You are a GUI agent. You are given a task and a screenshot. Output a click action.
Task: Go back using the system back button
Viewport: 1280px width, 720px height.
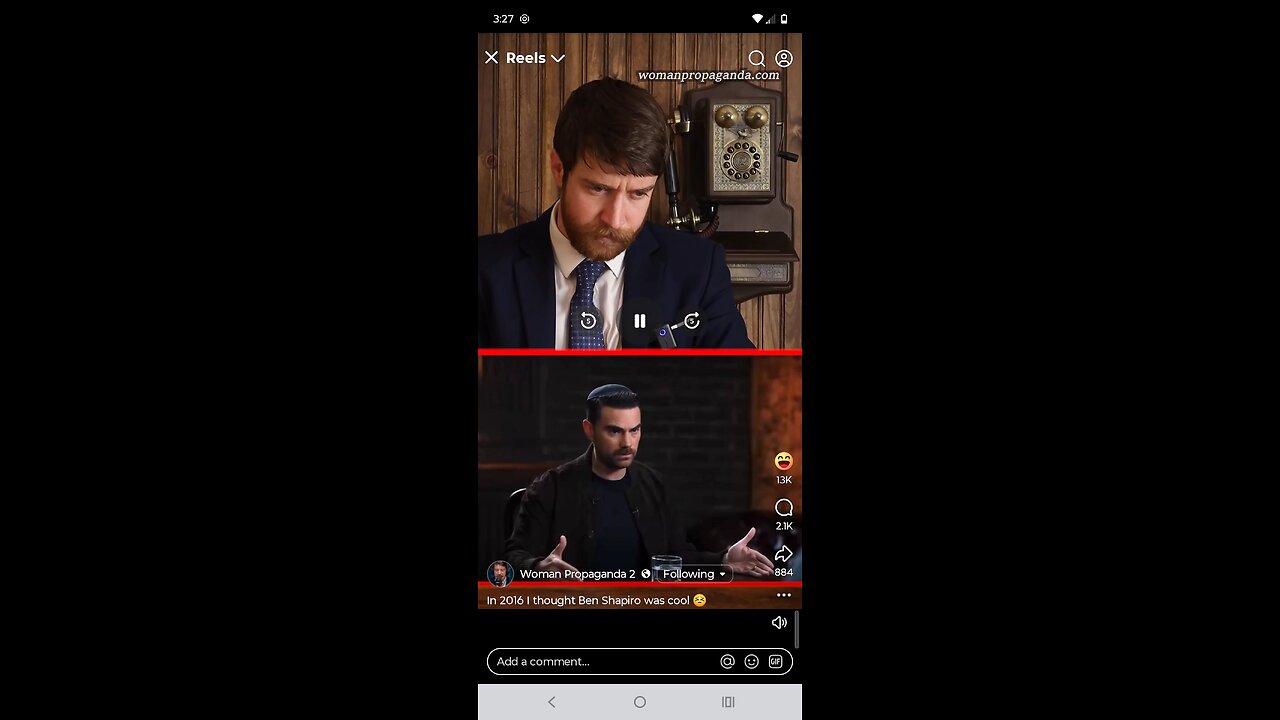point(551,702)
